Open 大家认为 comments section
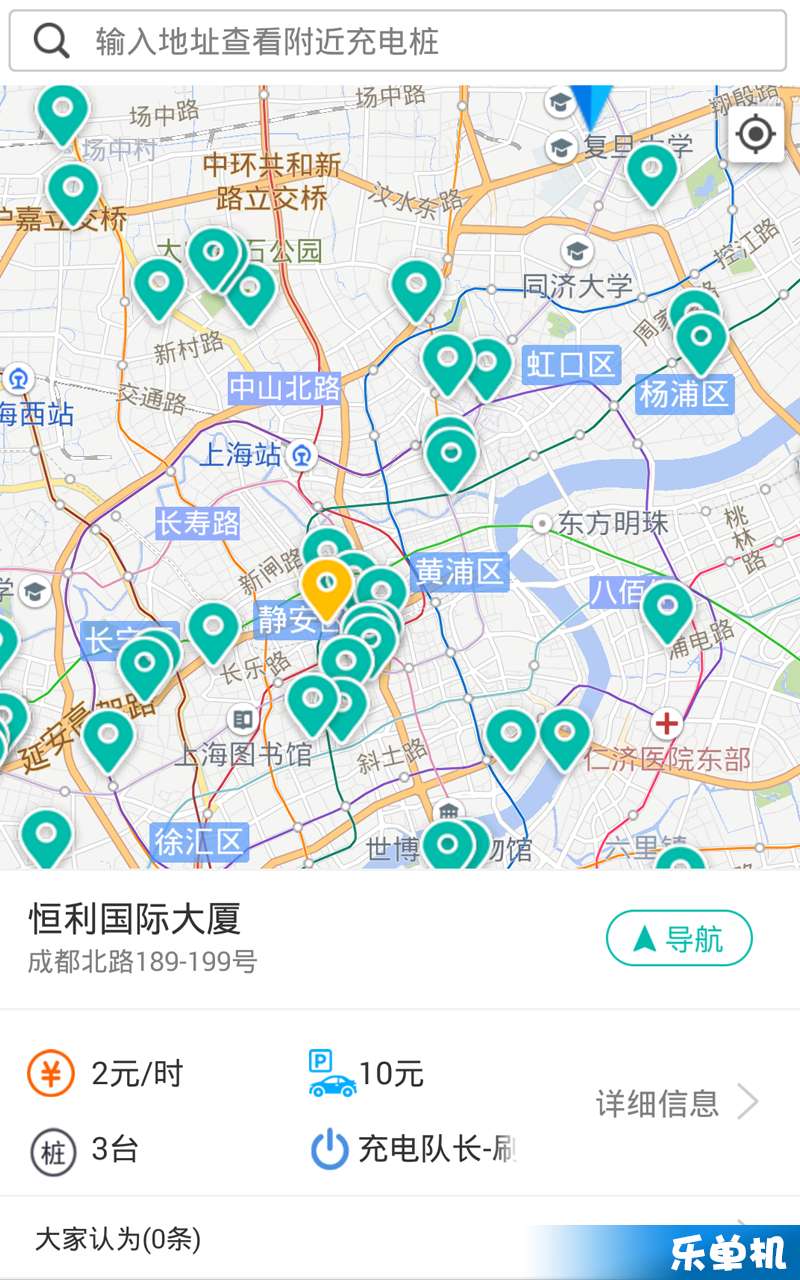This screenshot has height=1280, width=800. tap(118, 1240)
